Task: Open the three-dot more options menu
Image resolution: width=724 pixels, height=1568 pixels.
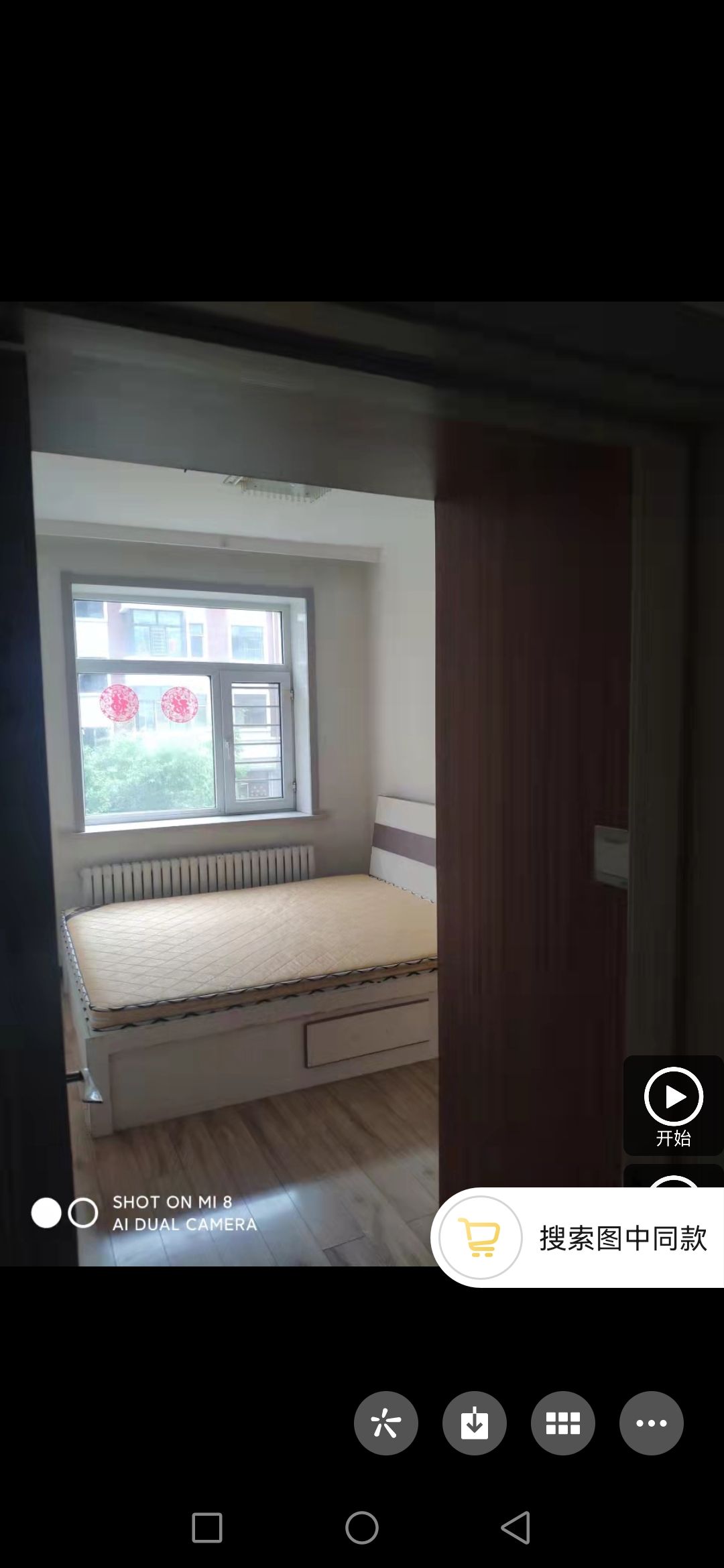Action: 651,1423
